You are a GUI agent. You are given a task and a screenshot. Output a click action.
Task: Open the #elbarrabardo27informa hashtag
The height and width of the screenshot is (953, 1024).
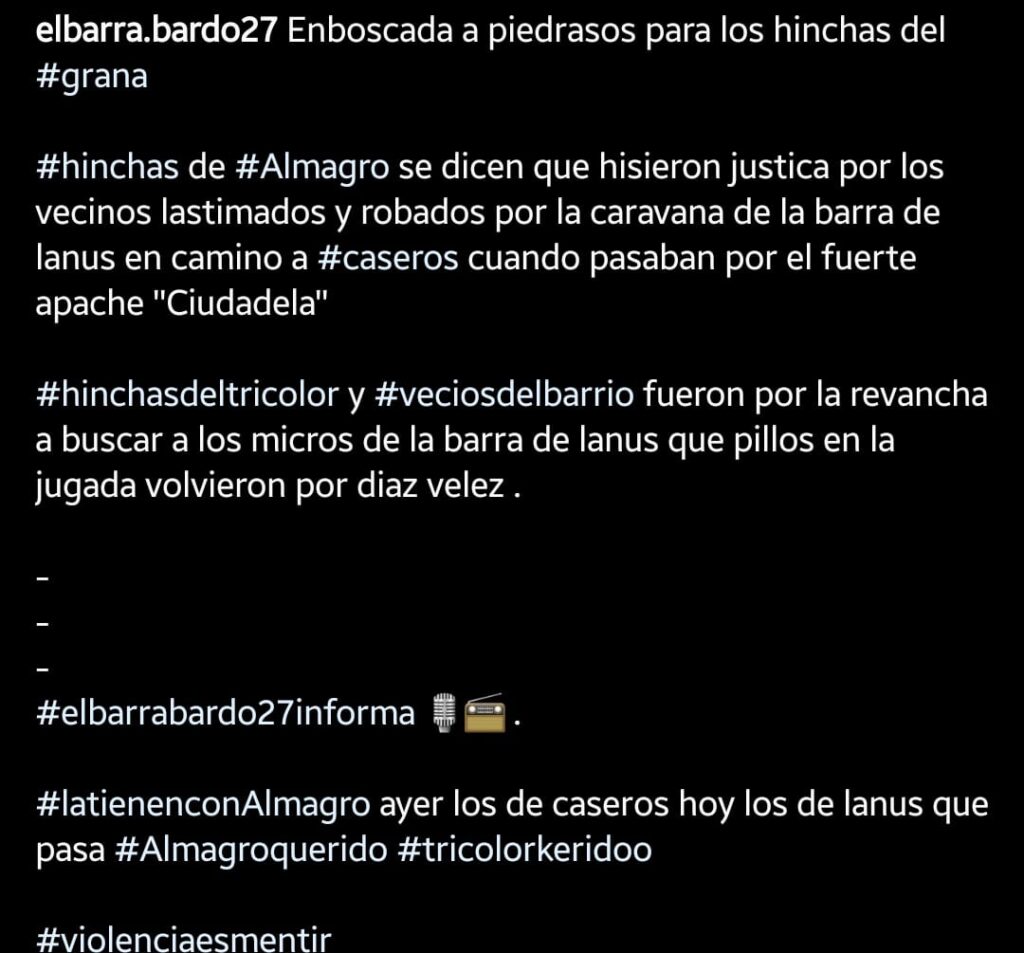pos(225,713)
